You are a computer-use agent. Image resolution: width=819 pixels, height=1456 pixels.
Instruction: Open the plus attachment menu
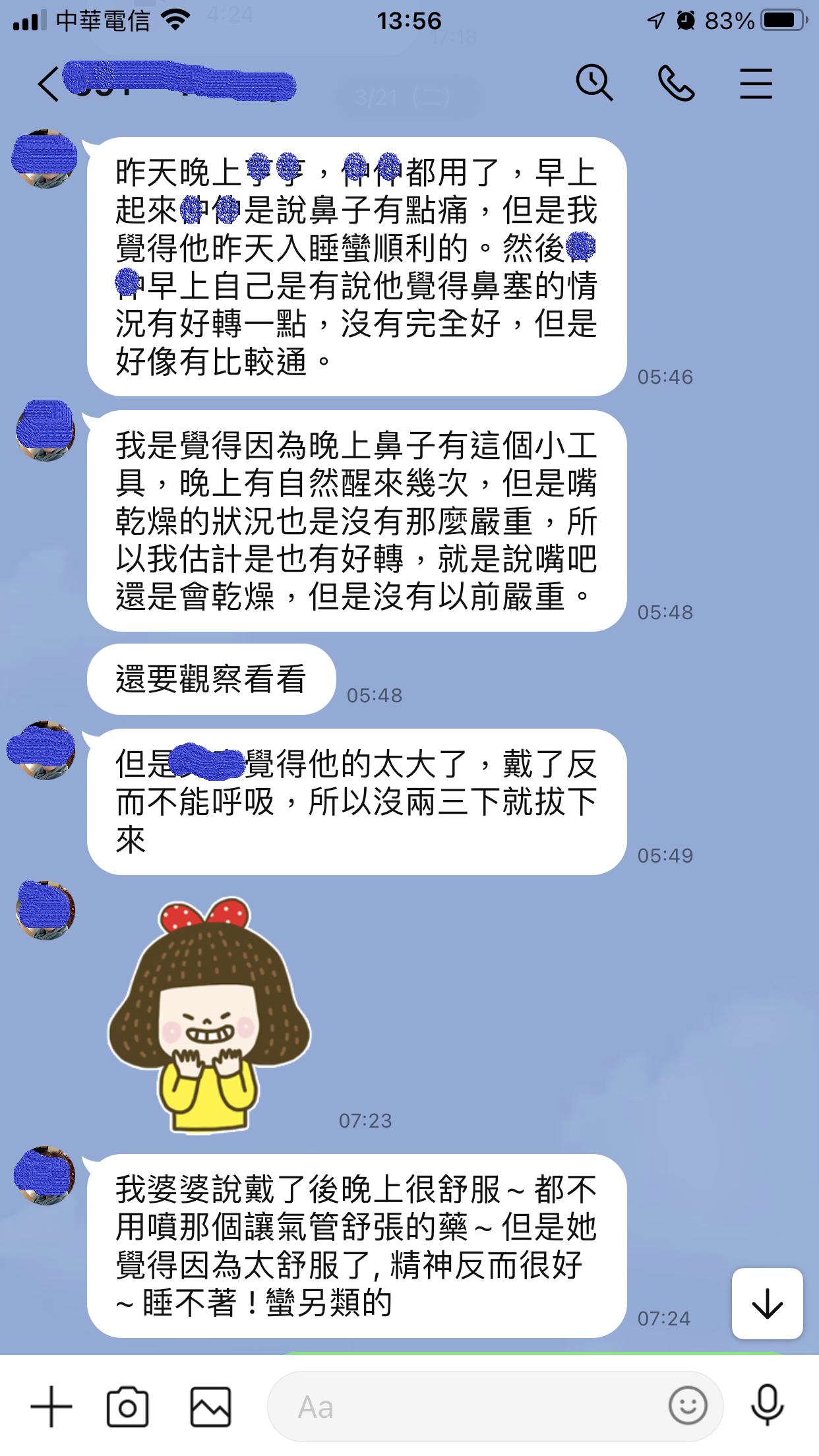coord(51,1406)
